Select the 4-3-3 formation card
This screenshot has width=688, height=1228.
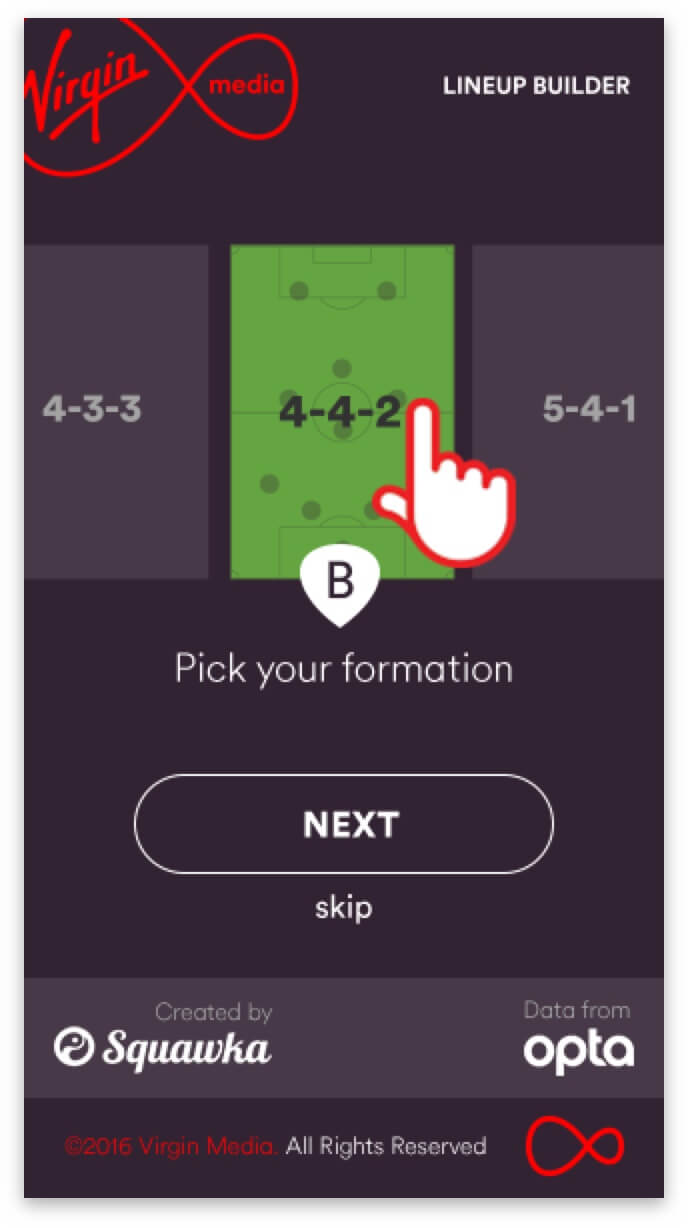116,411
